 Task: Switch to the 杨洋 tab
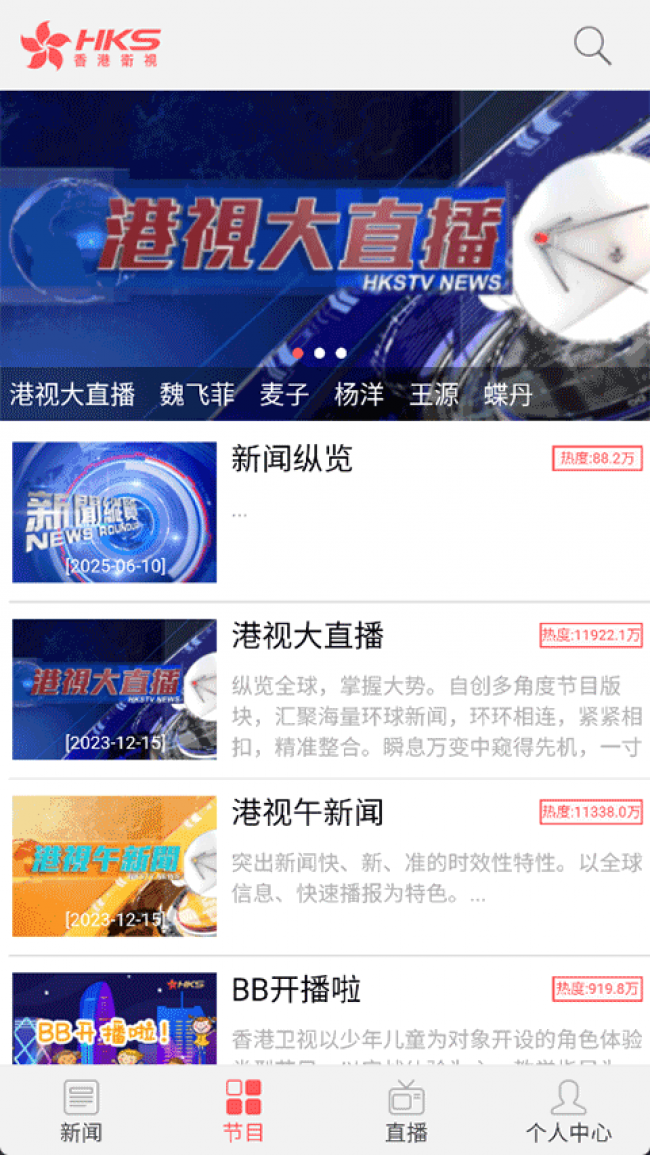click(x=359, y=395)
